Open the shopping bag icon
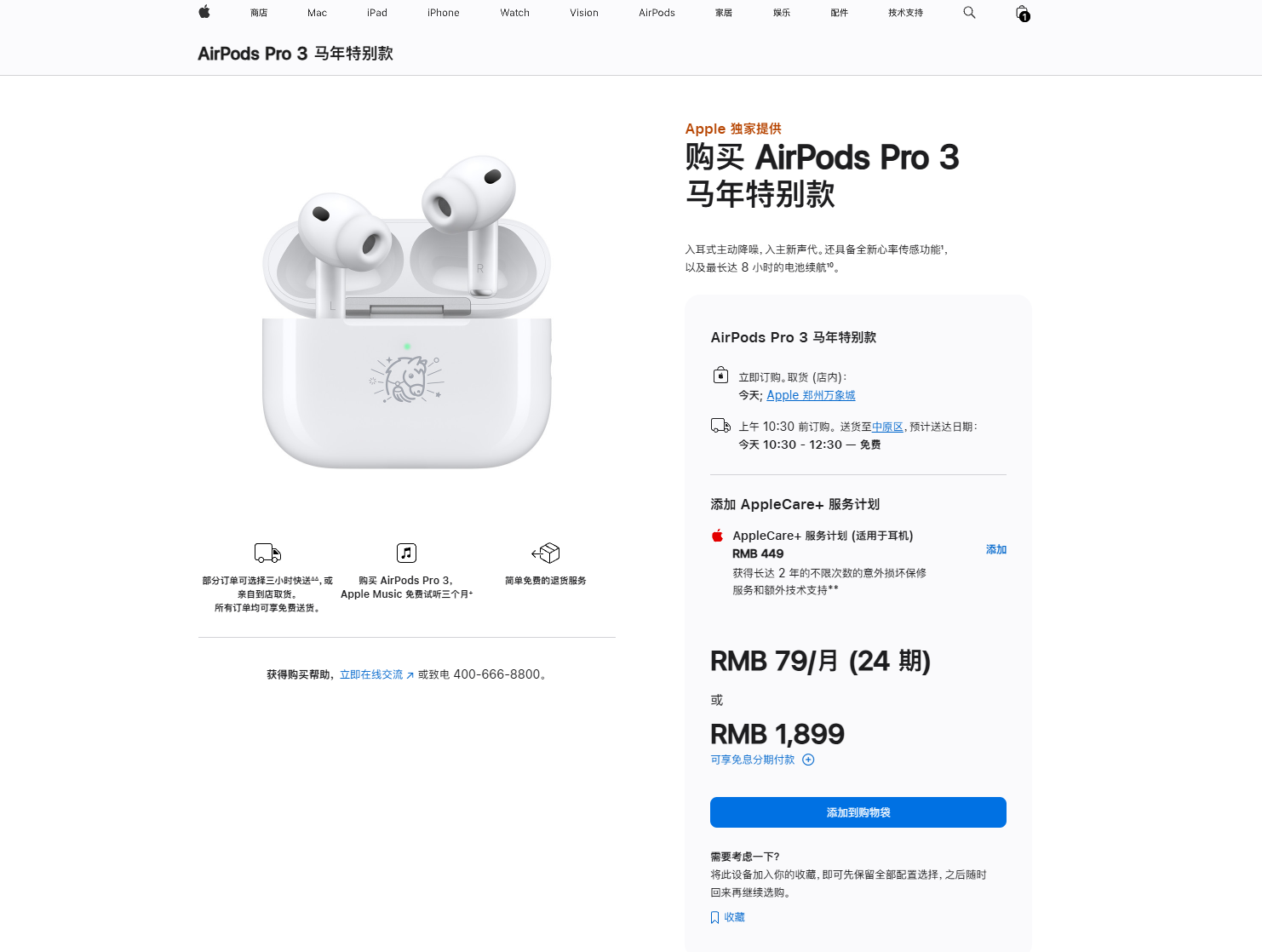Screen dimensions: 1262x952 1022,13
